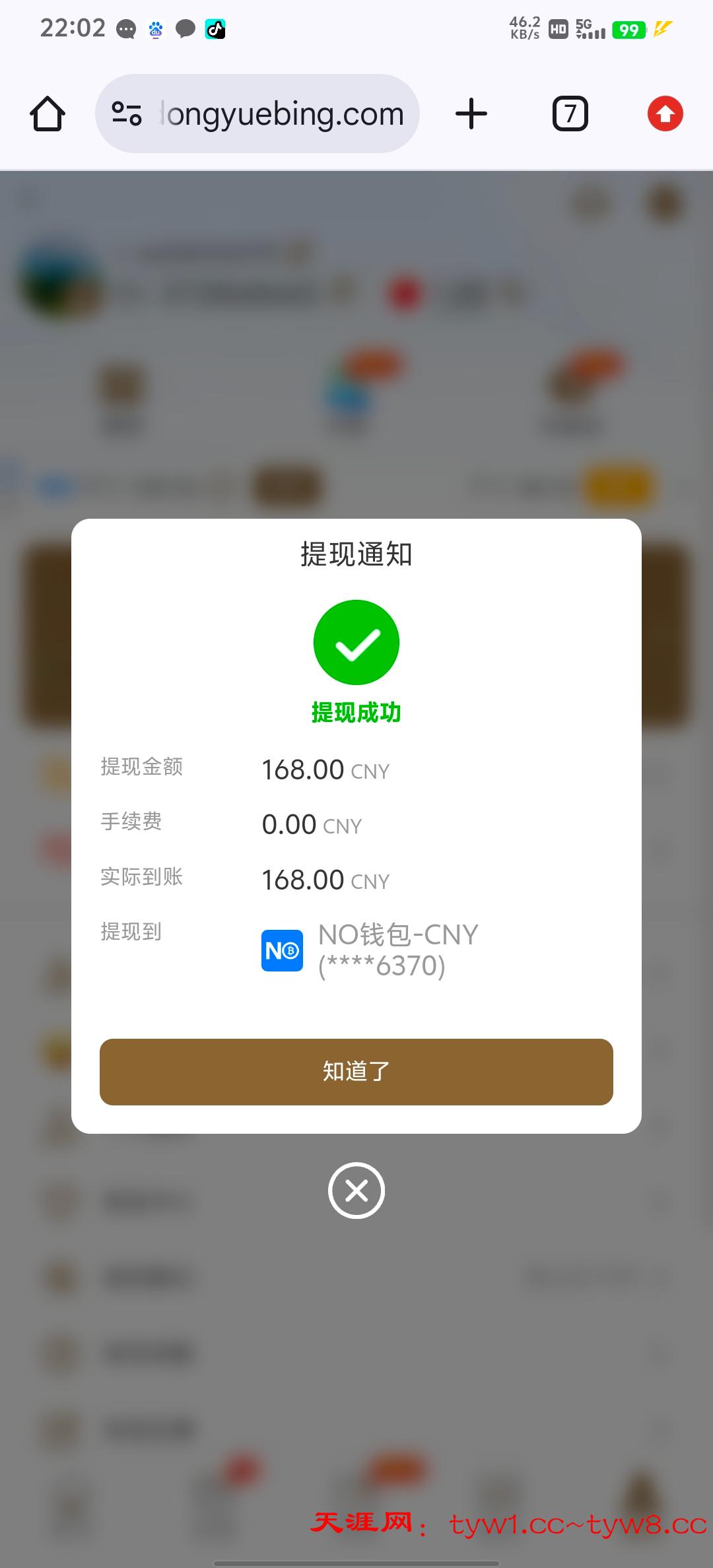The image size is (713, 1568).
Task: View site settings icon in address bar
Action: click(x=127, y=114)
